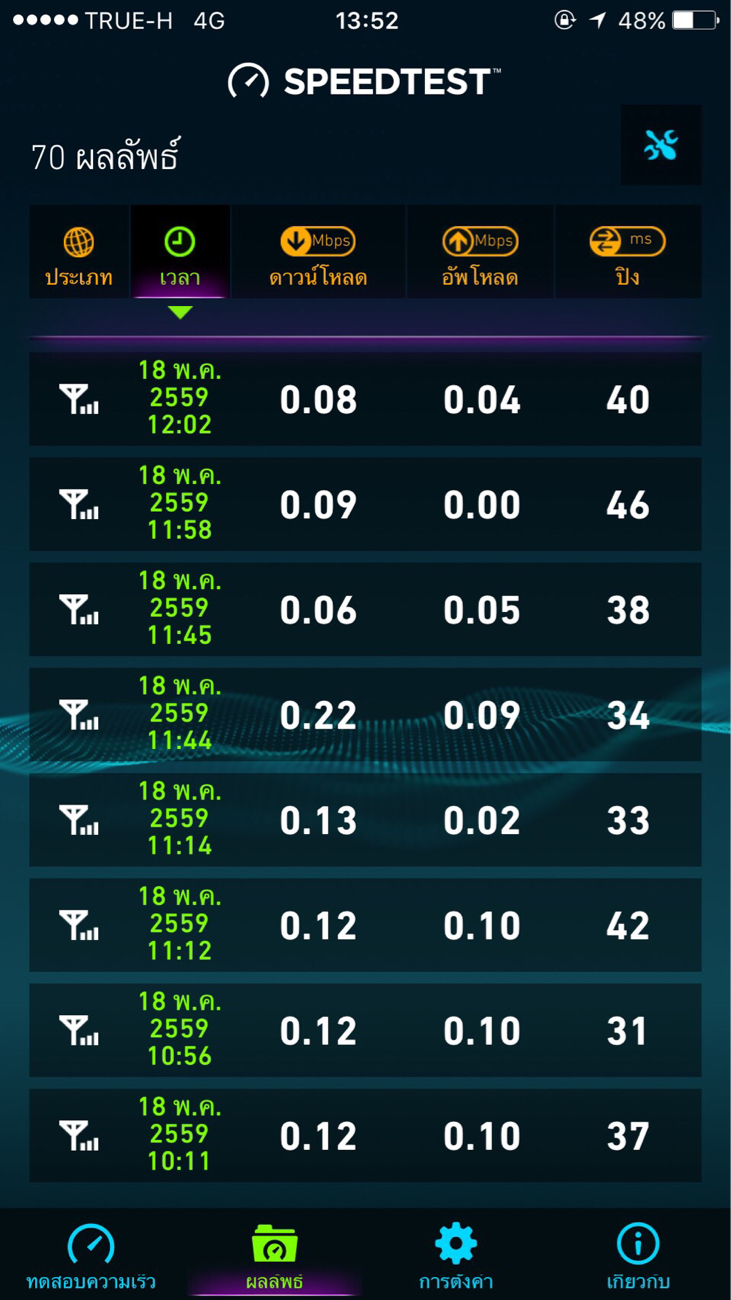Open the tools wrench icon
This screenshot has width=731, height=1300.
(660, 146)
